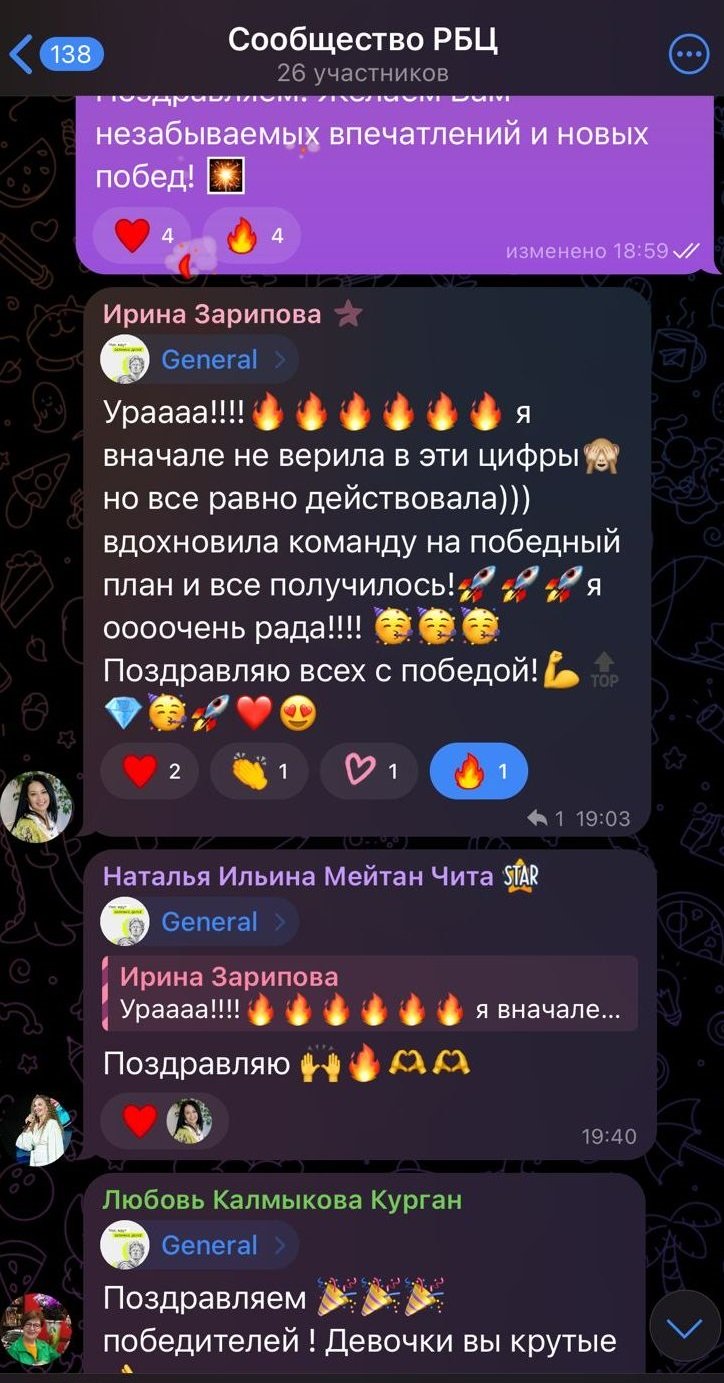Tap heart reaction under Ирина Зарипова's message
Screen dimensions: 724x1383
[150, 771]
